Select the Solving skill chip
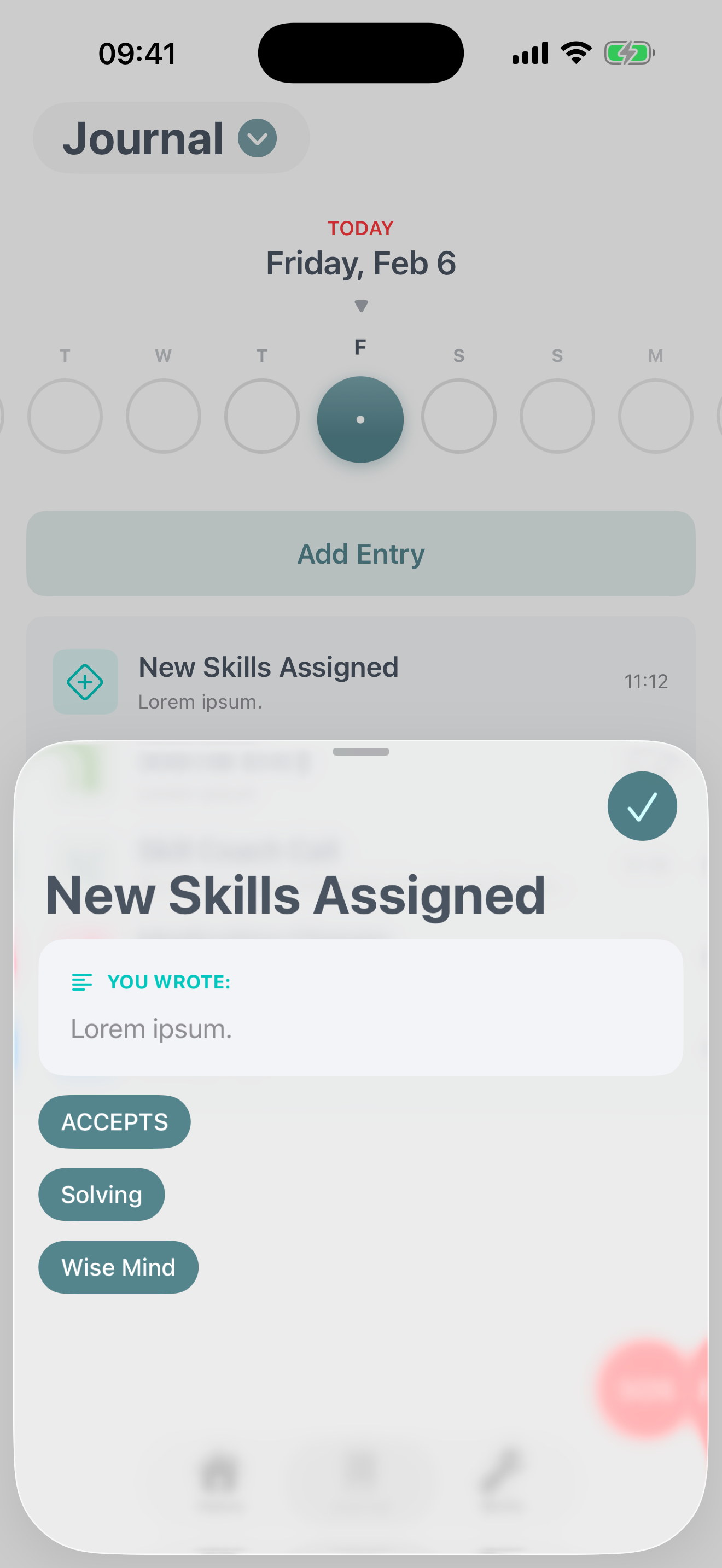This screenshot has height=1568, width=722. coord(102,1194)
